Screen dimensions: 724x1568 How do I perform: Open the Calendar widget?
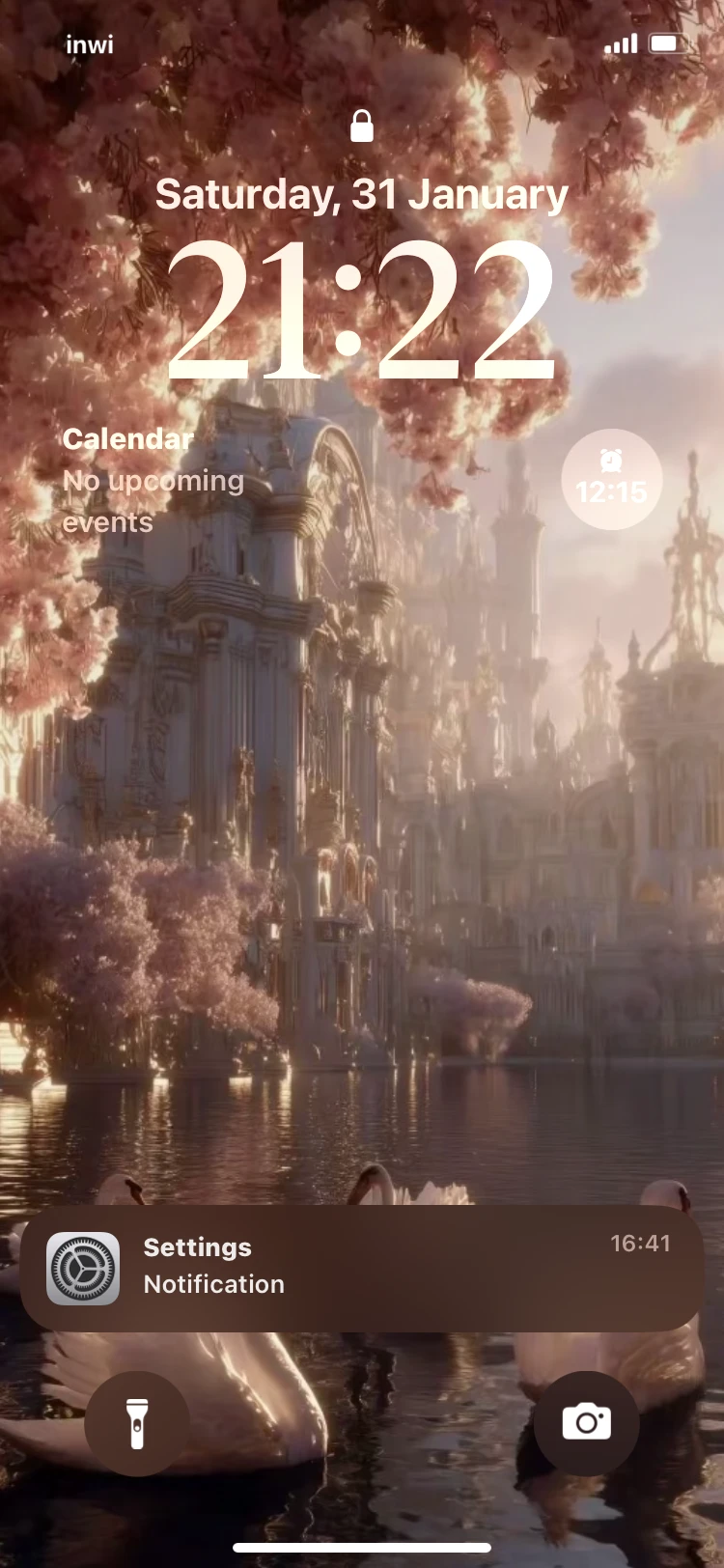(154, 480)
